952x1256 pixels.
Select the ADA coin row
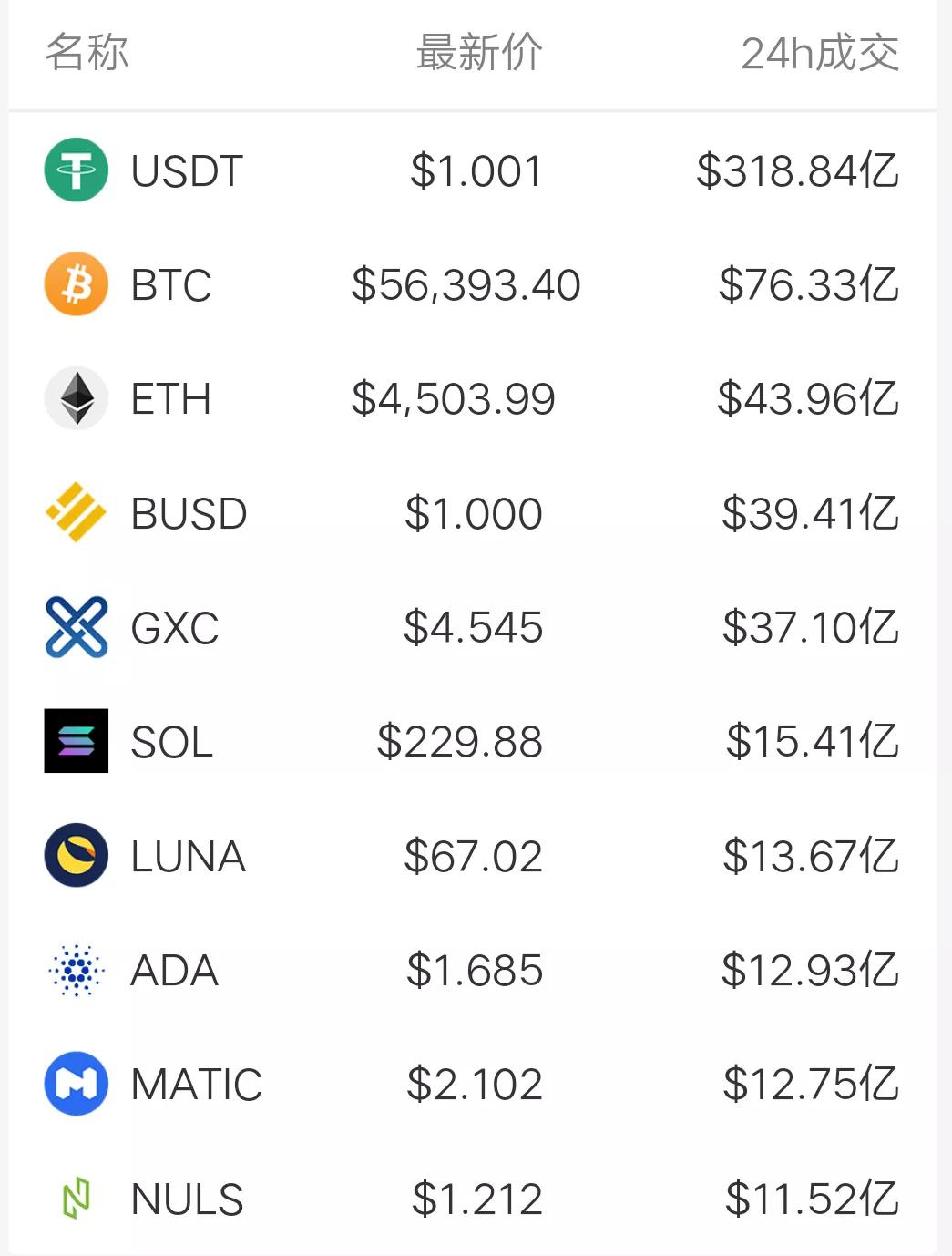pyautogui.click(x=175, y=970)
